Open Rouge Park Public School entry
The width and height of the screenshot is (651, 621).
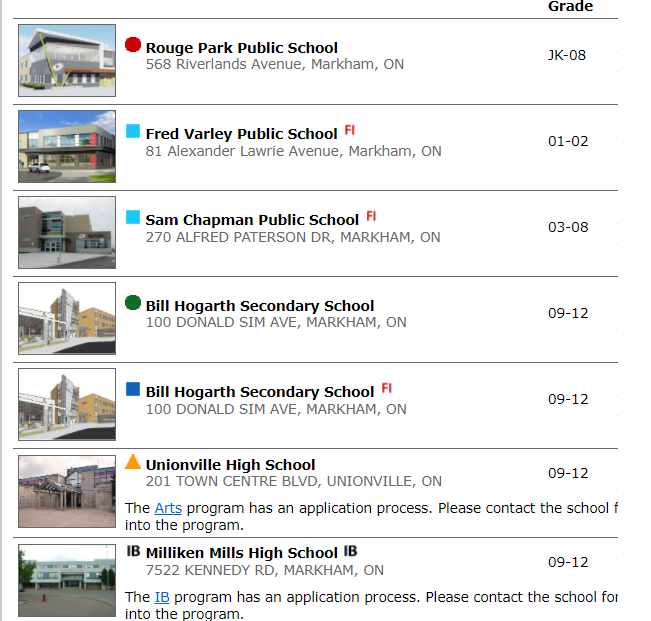click(x=241, y=48)
